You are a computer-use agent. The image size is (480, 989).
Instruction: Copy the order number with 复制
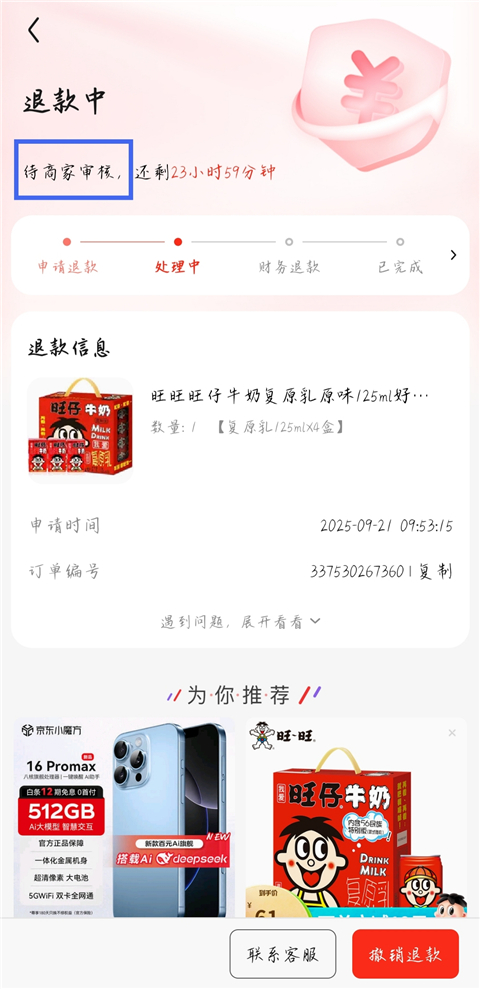pyautogui.click(x=436, y=571)
